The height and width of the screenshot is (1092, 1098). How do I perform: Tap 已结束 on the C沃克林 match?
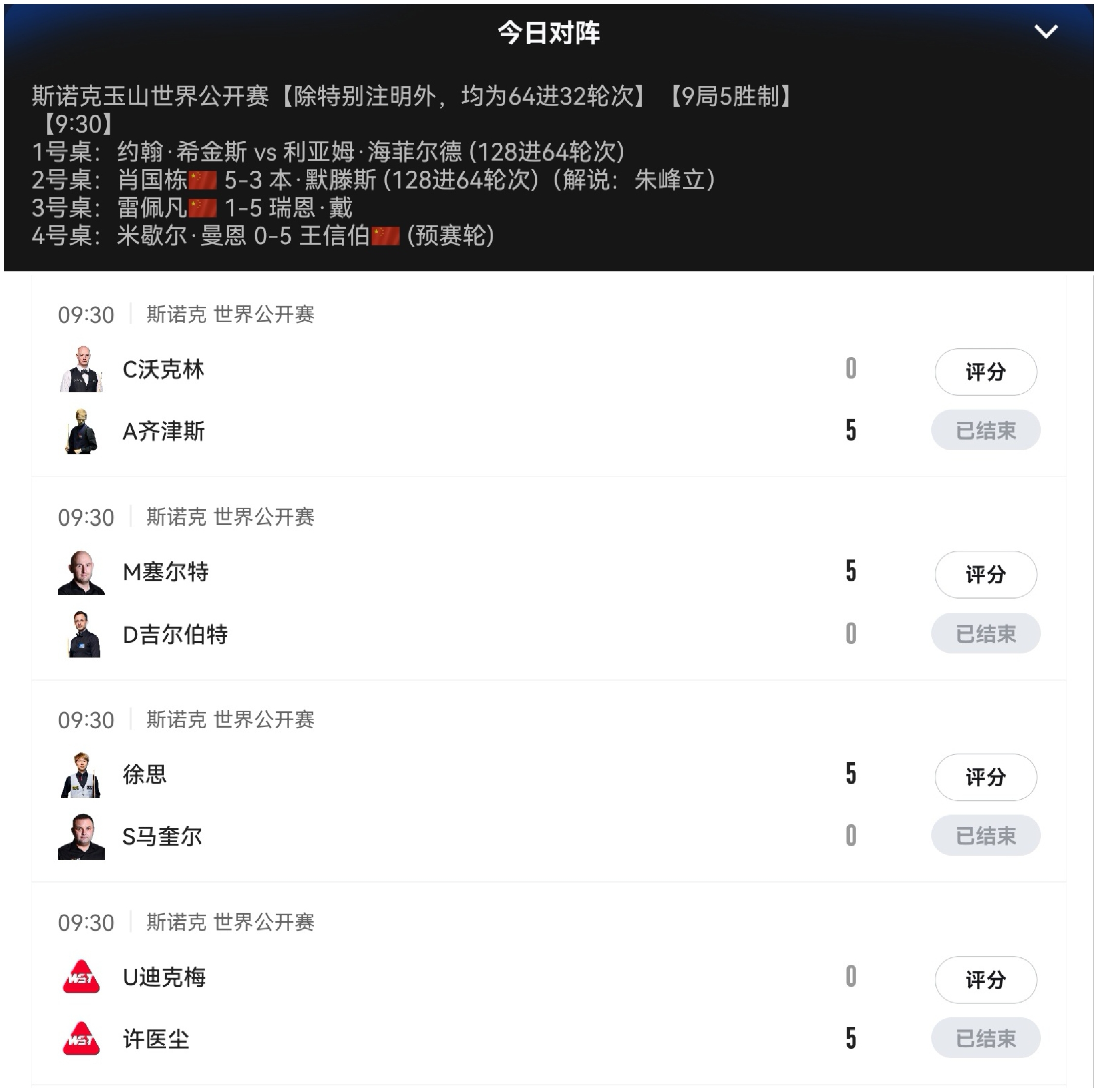click(985, 430)
